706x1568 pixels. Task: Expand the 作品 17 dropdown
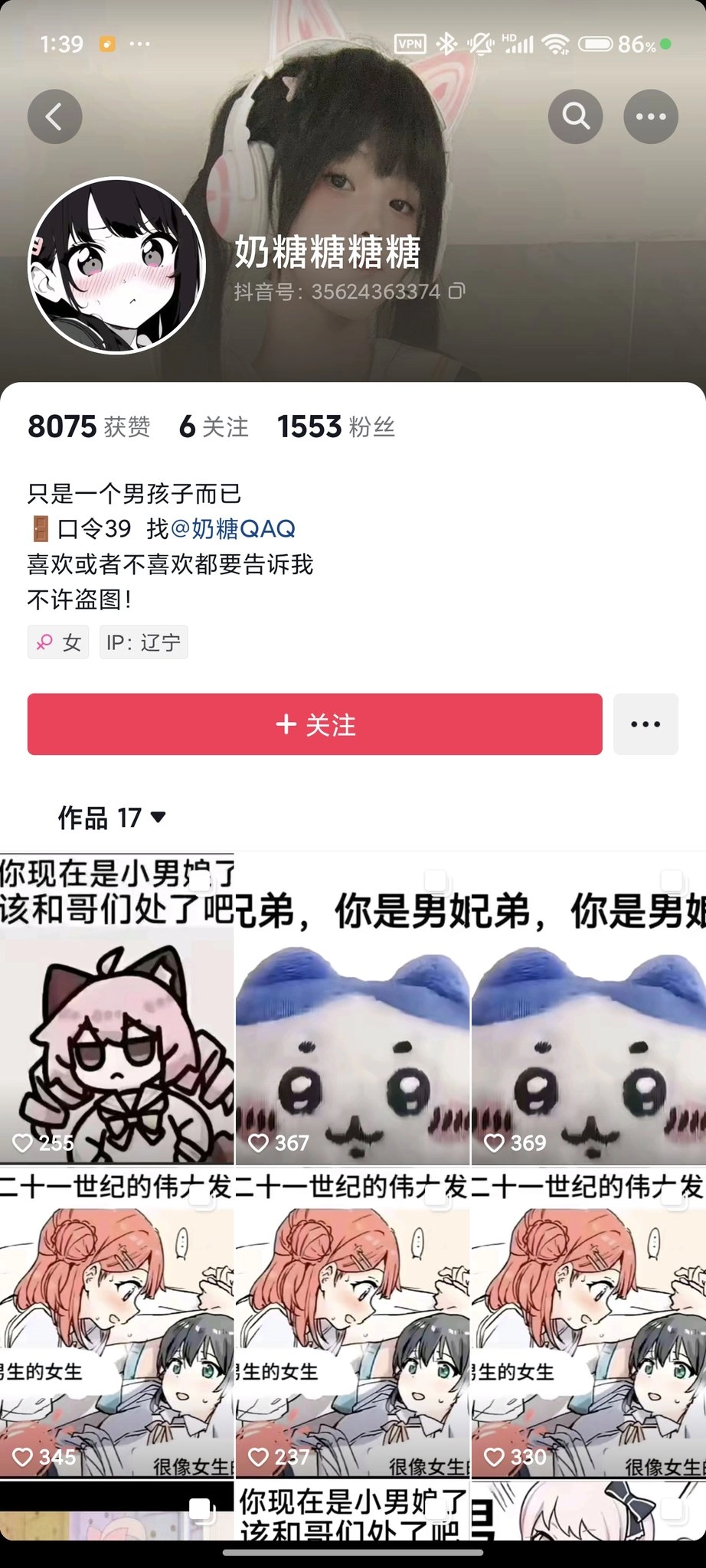tap(113, 818)
